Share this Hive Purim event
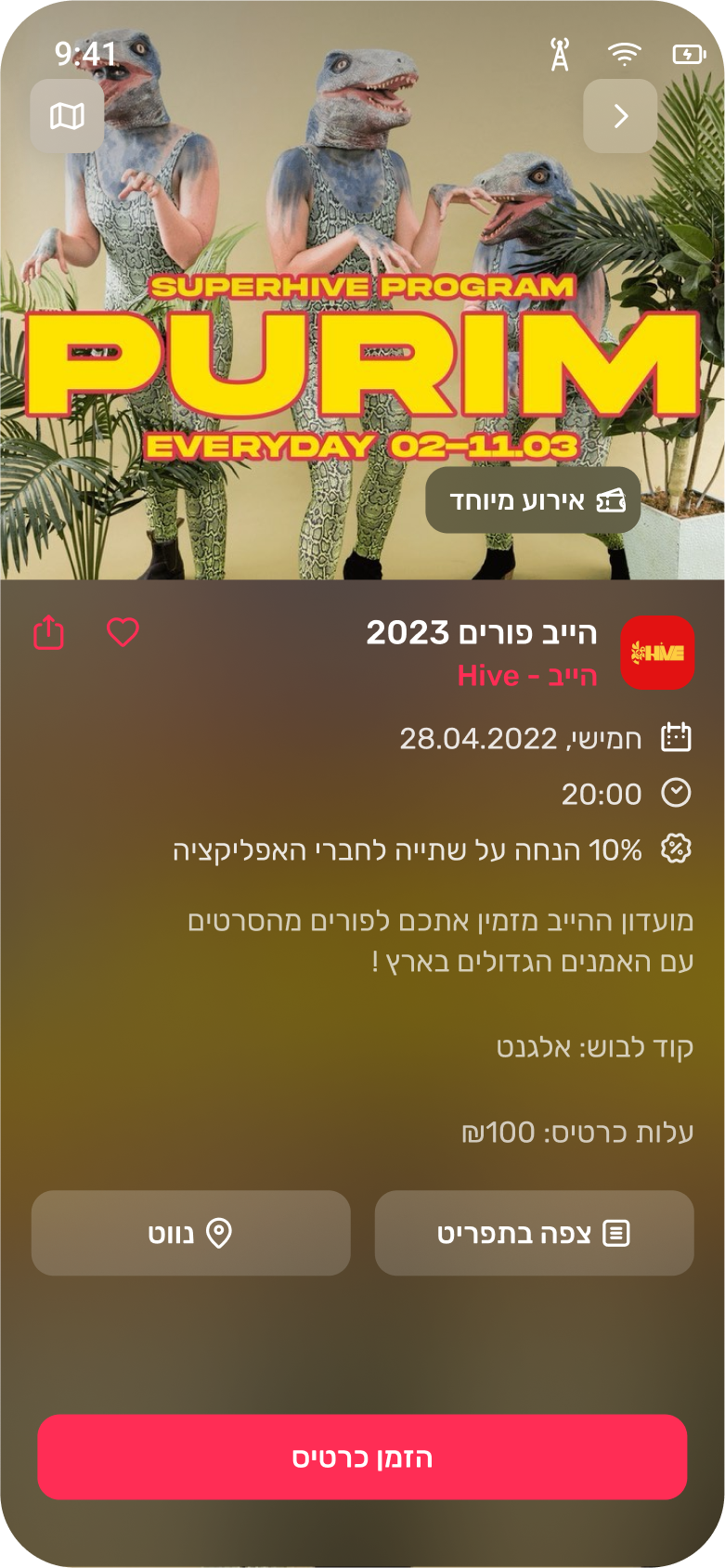This screenshot has height=1568, width=725. (49, 632)
